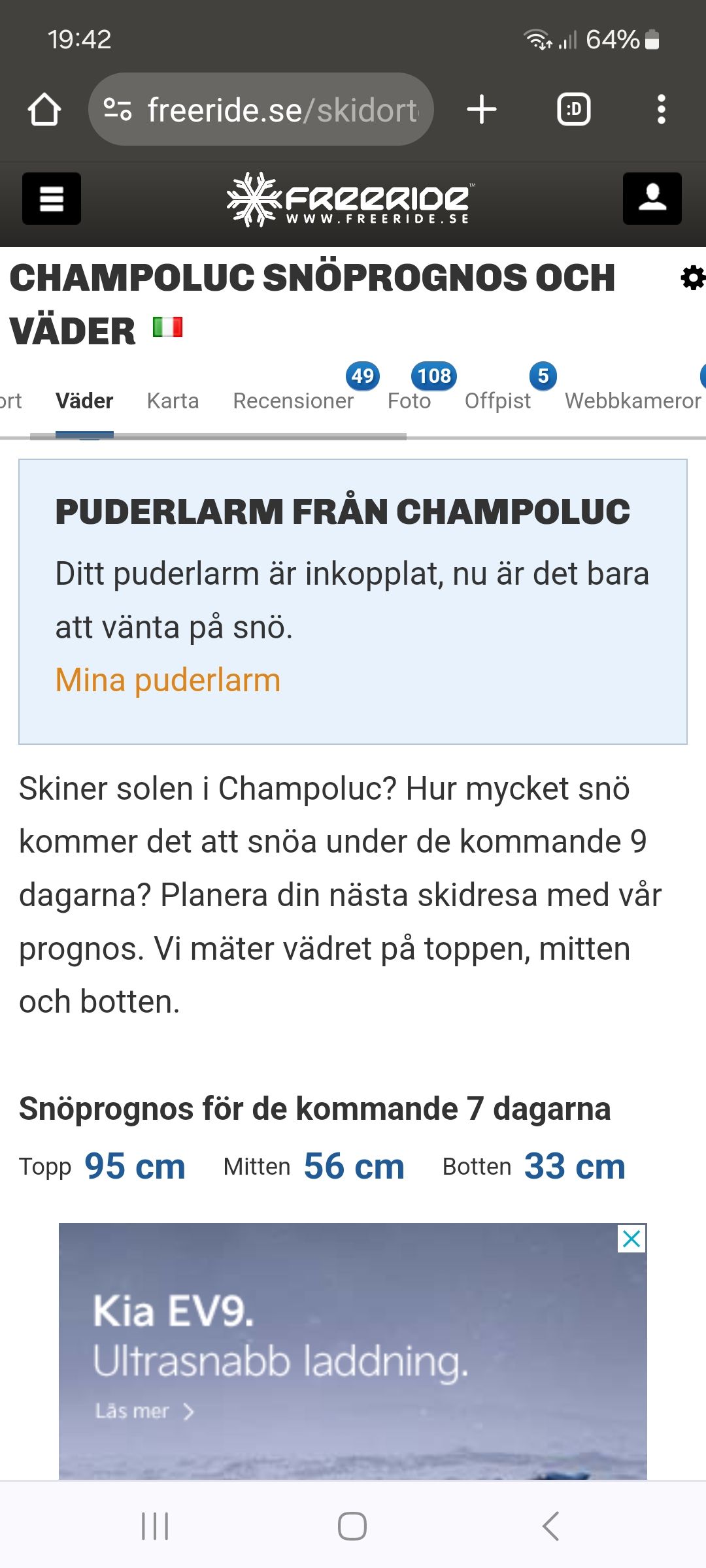Go back using system navigation

pos(551,1527)
